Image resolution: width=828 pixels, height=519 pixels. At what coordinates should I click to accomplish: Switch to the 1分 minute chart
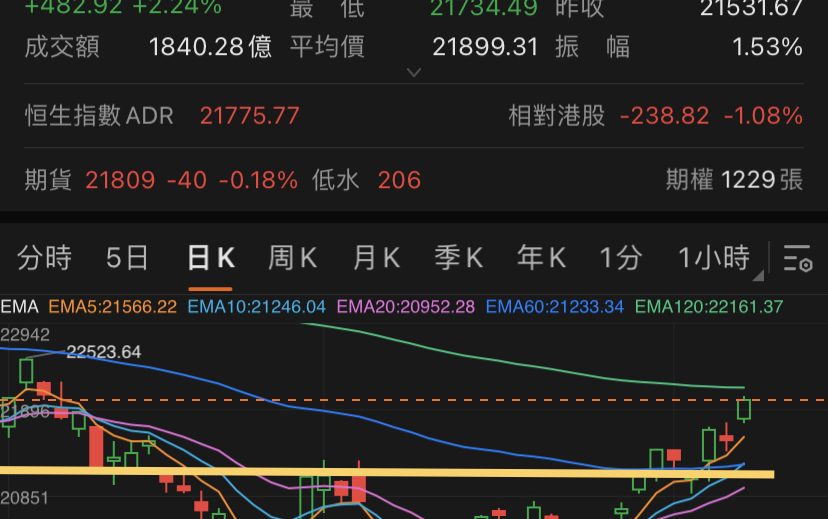pos(620,258)
